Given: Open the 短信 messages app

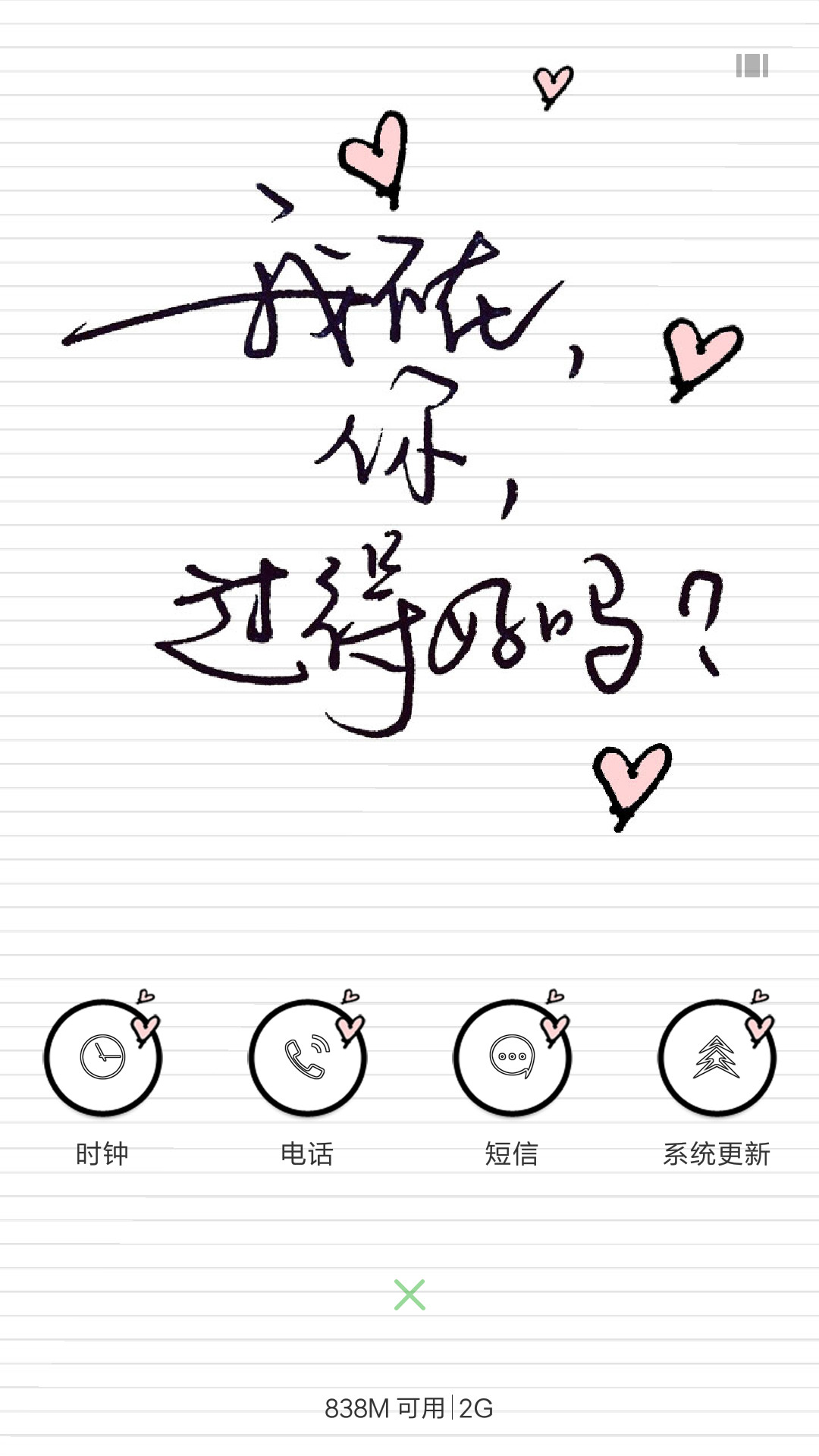Looking at the screenshot, I should point(512,1058).
